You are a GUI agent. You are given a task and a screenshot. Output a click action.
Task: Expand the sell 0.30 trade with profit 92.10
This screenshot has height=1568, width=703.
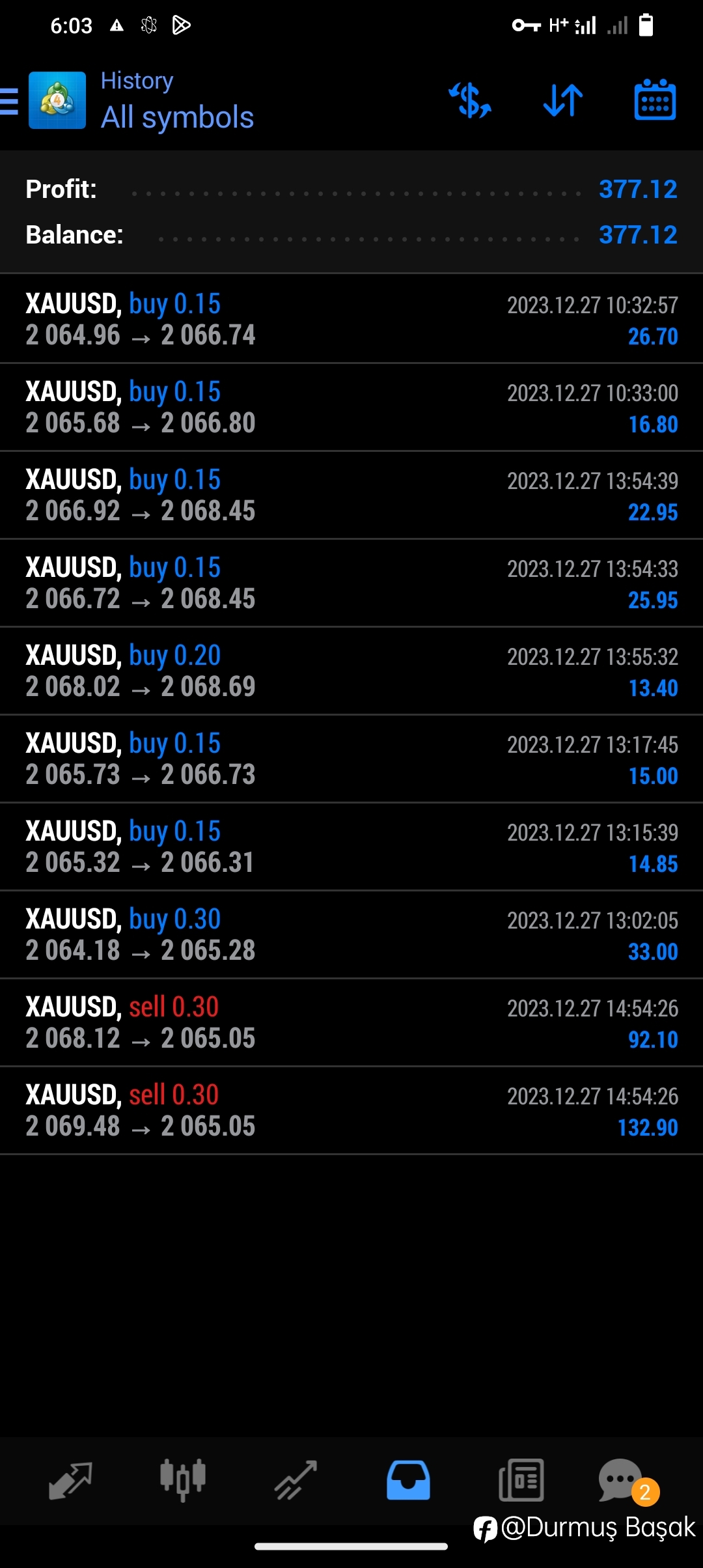(x=351, y=1022)
